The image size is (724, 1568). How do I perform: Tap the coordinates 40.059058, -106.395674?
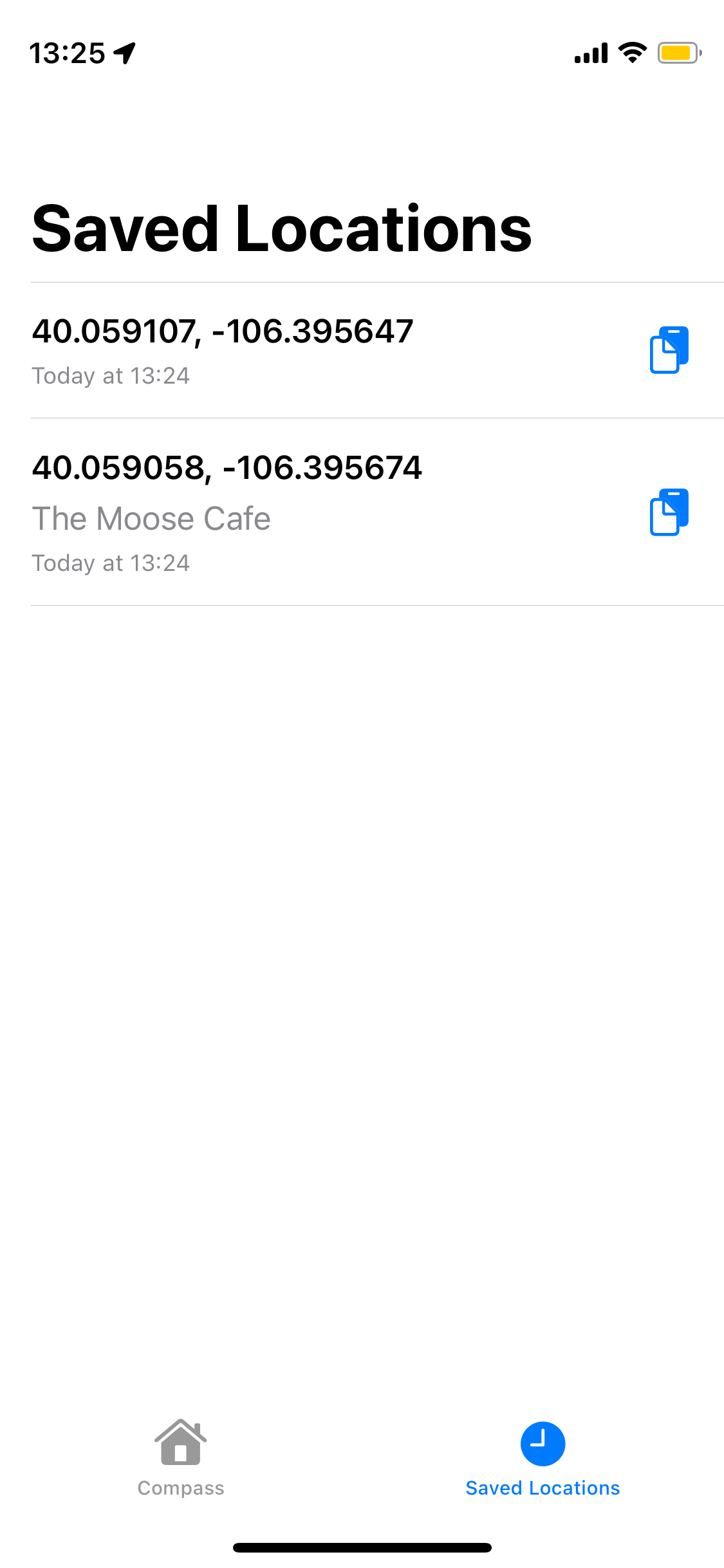click(228, 468)
